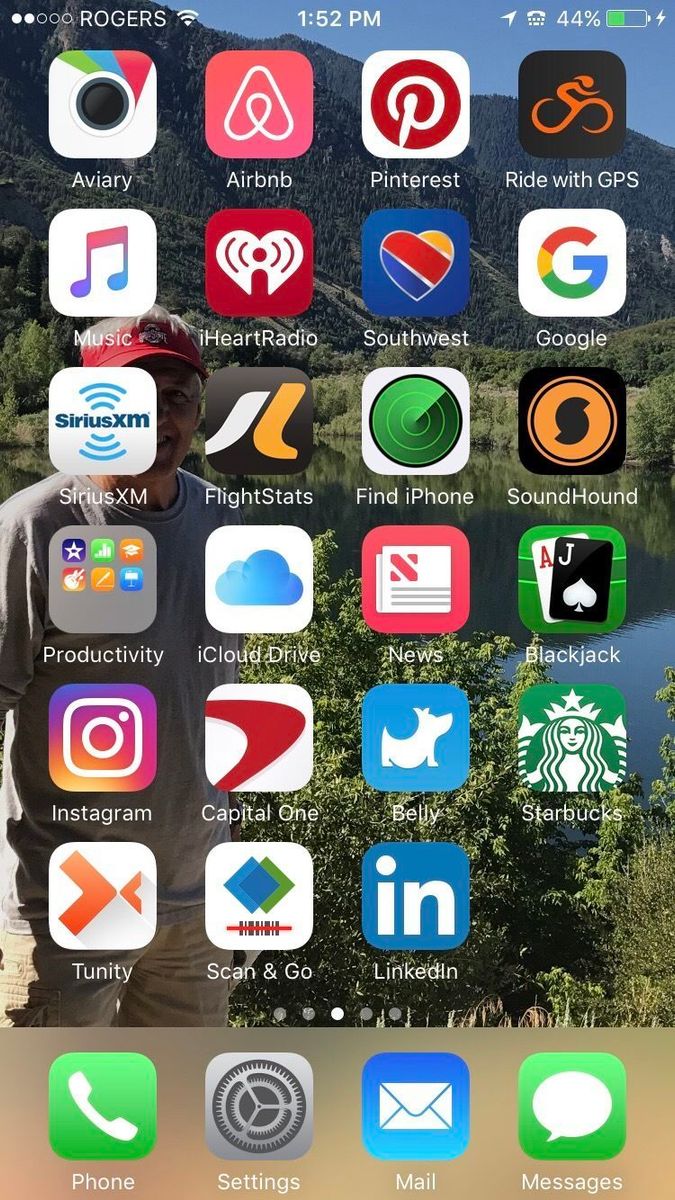The image size is (675, 1200).
Task: Launch Find iPhone
Action: 415,421
